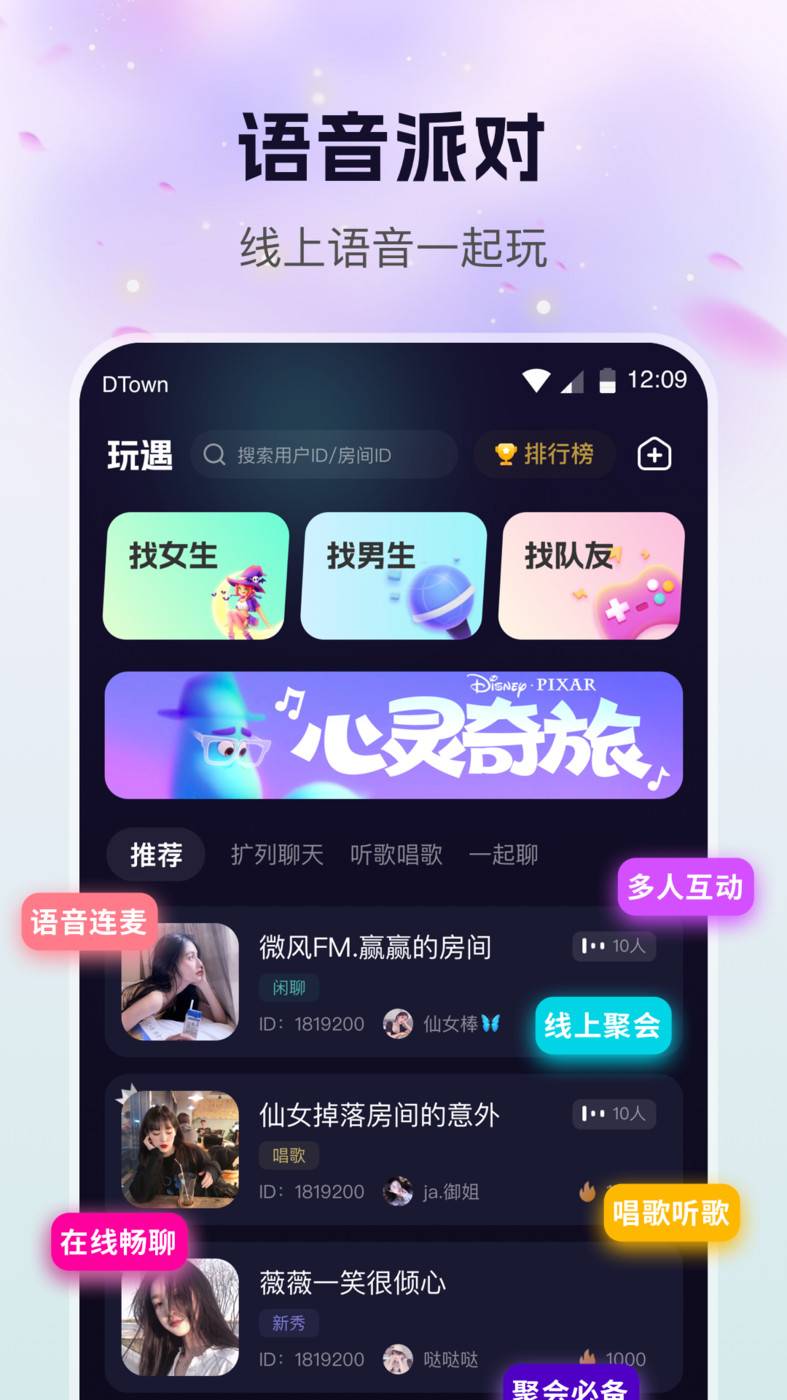Tap the battery icon in the status bar

click(x=608, y=380)
